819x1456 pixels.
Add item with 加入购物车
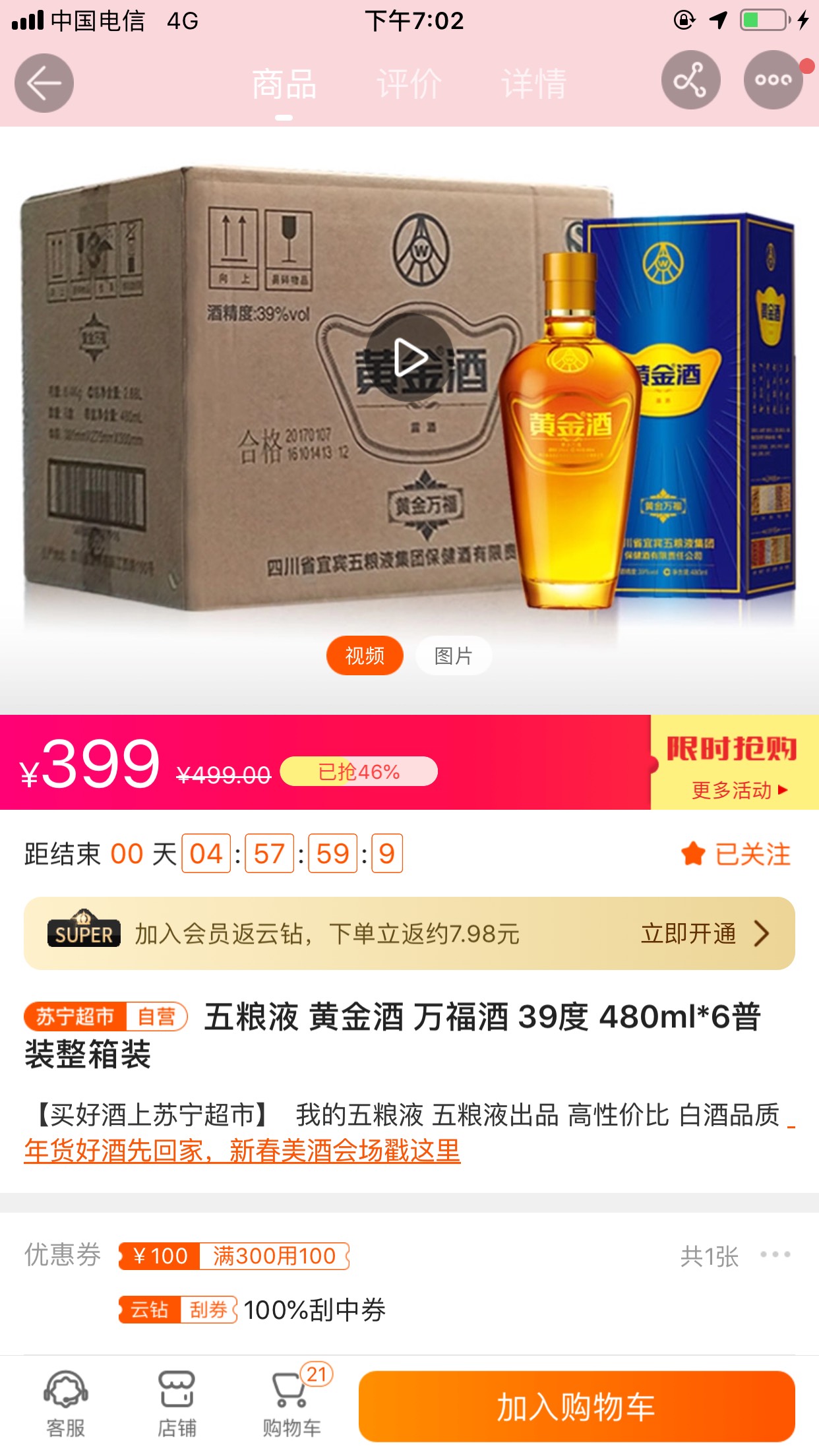[x=576, y=1407]
